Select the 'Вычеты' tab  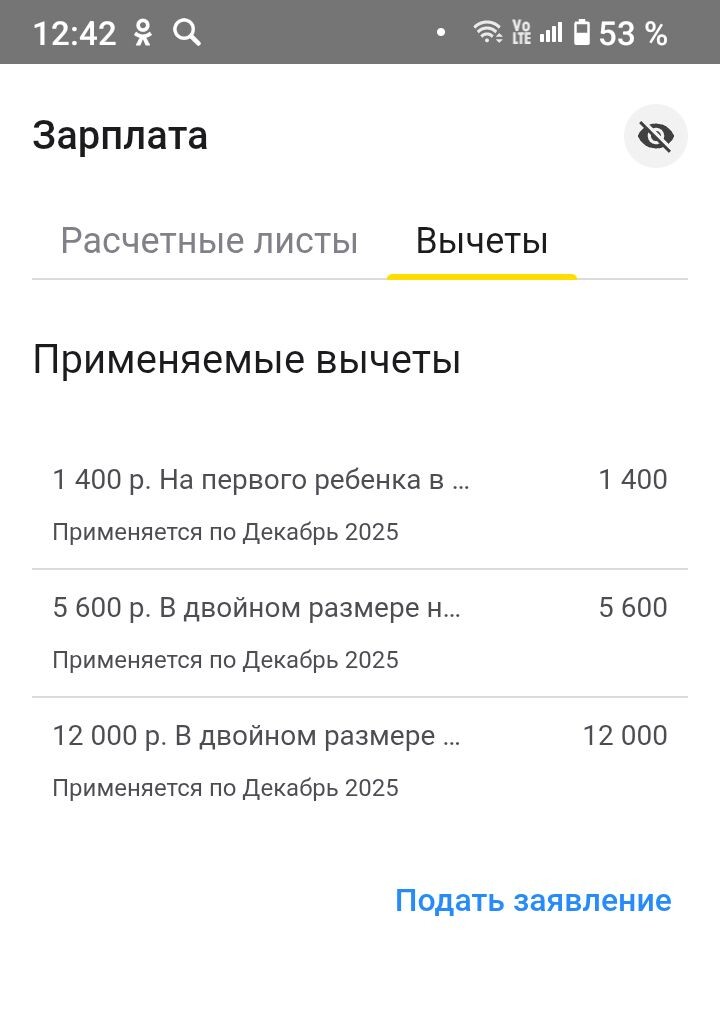click(482, 241)
